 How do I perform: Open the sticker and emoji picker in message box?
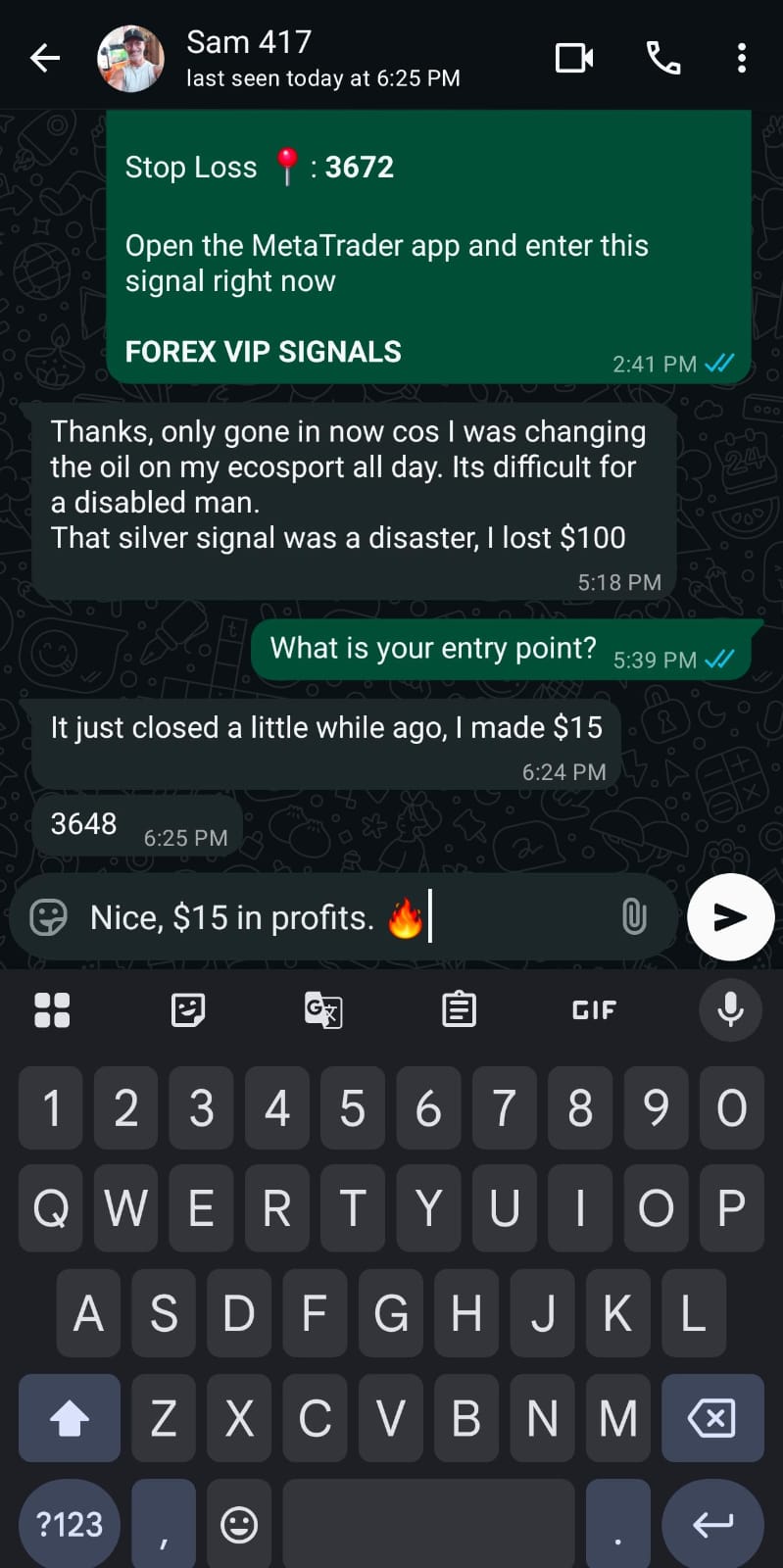click(x=48, y=917)
